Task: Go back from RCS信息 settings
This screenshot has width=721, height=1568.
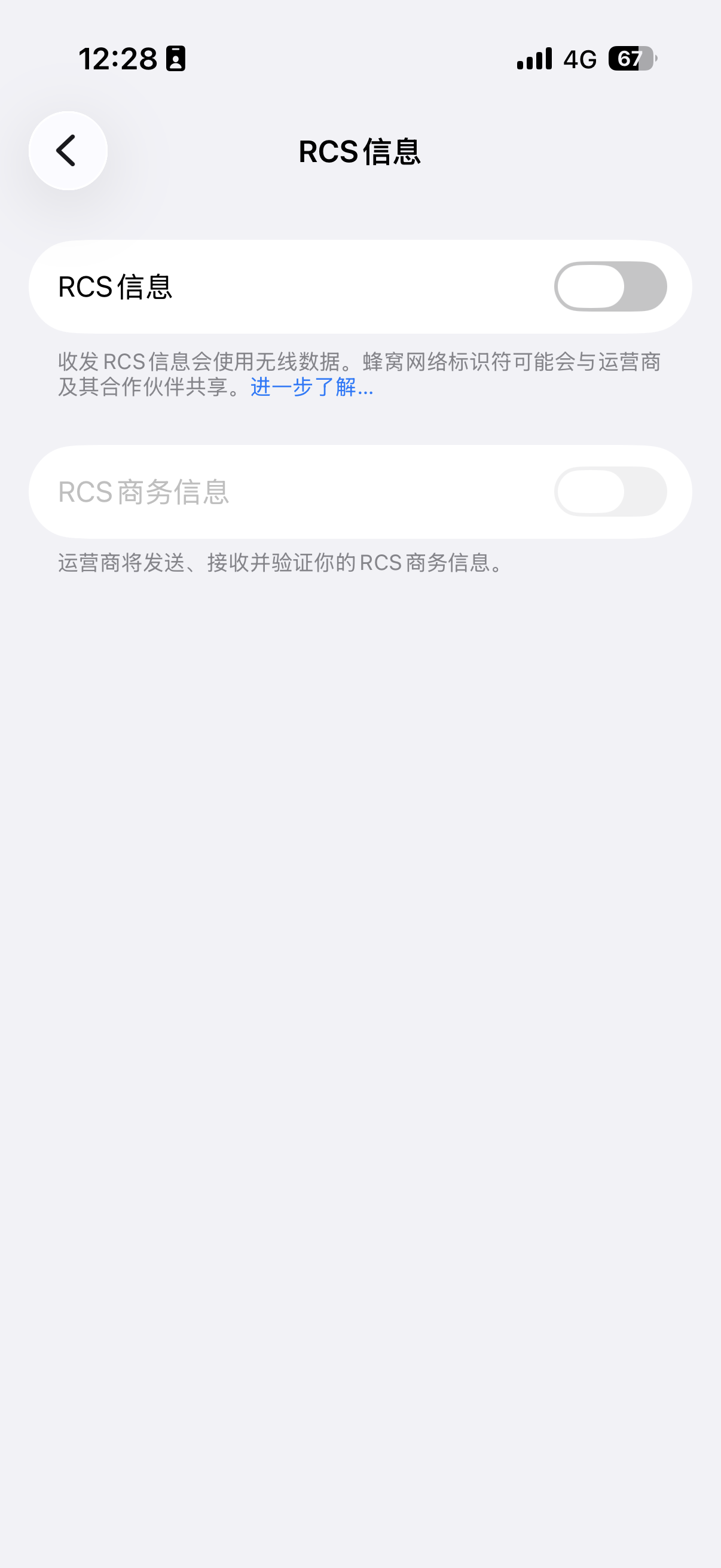Action: coord(68,151)
